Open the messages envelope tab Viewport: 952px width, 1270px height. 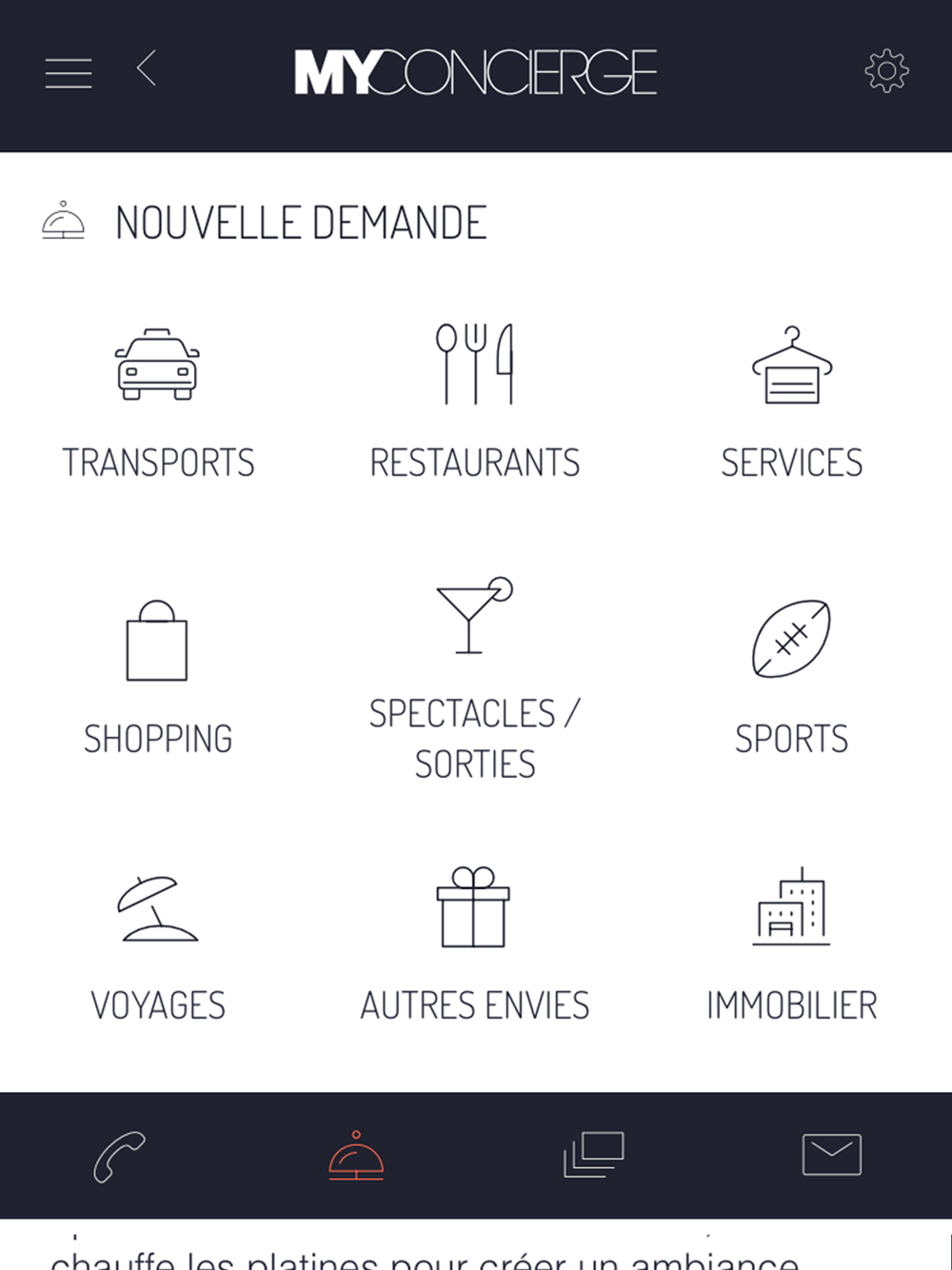tap(832, 1156)
